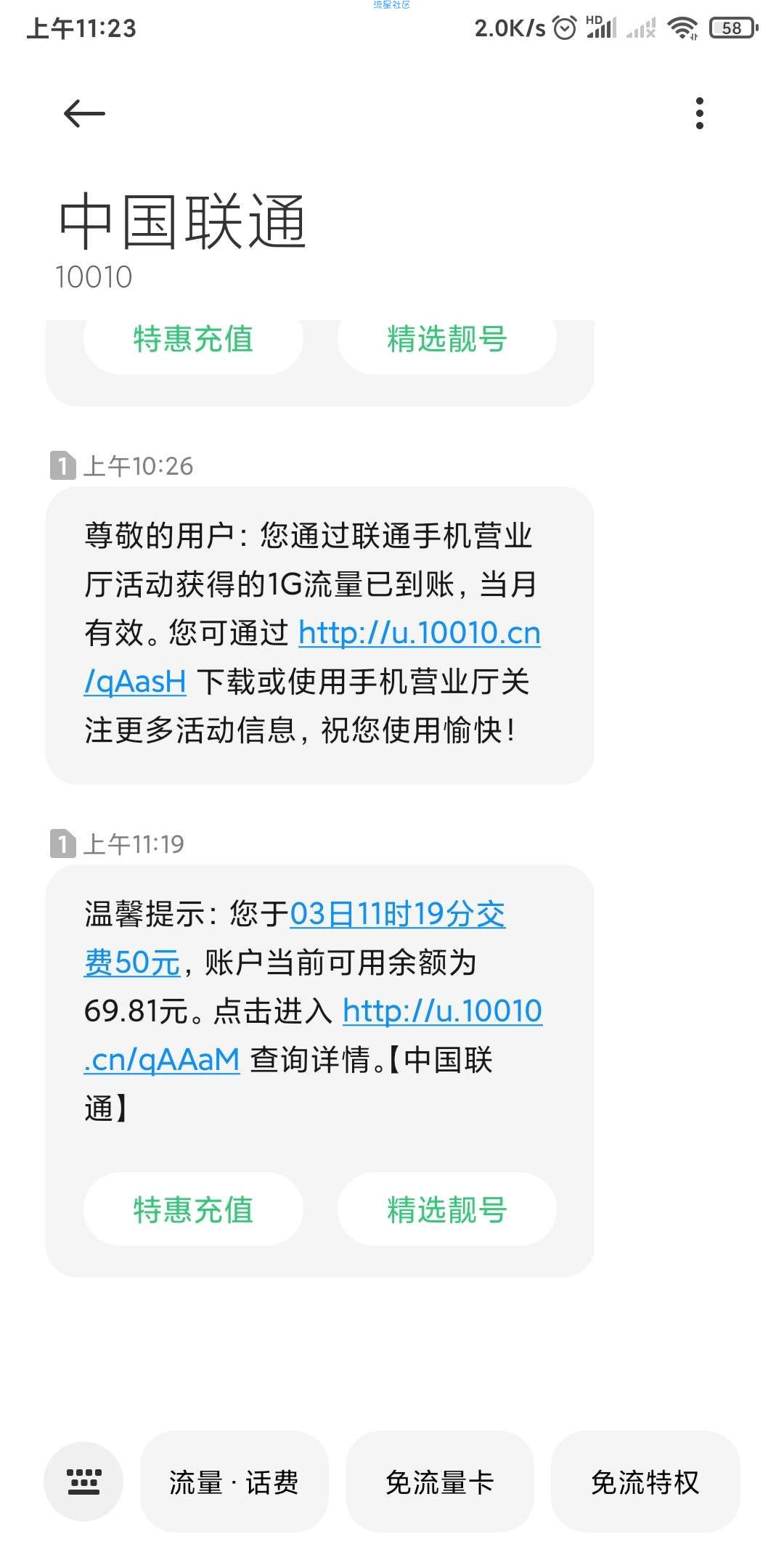Tap the underlined 03日11时19分交费50元 text
Image resolution: width=784 pixels, height=1568 pixels.
click(295, 938)
